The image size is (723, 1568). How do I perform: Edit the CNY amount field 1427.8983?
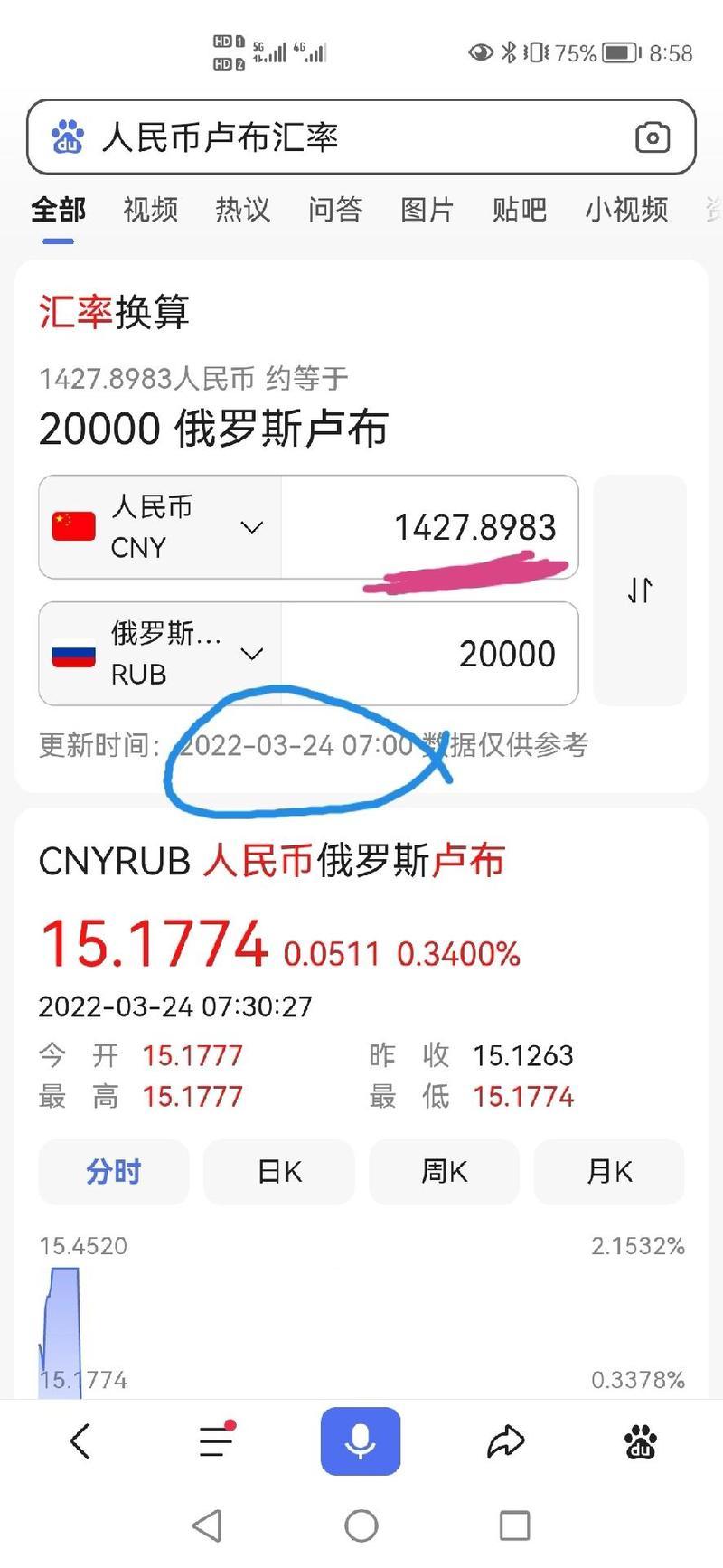(429, 527)
